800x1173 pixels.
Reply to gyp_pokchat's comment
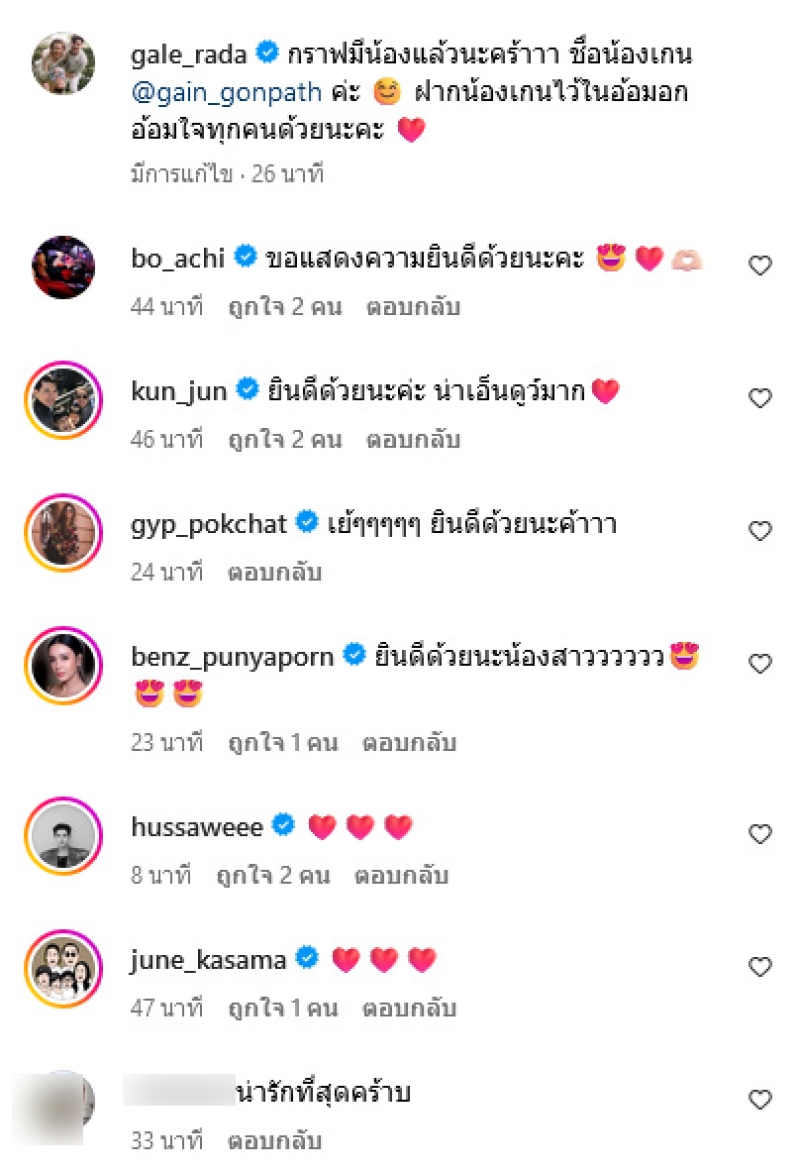274,573
